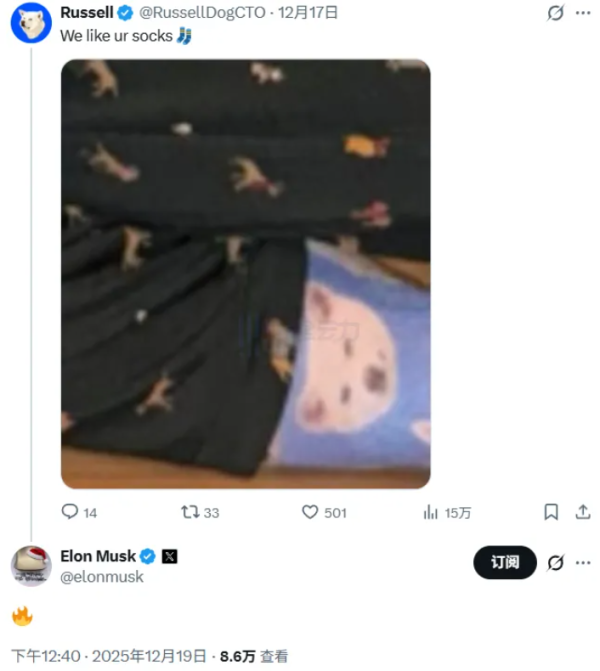The image size is (600, 671).
Task: Open Elon Musk's profile avatar
Action: 31,566
